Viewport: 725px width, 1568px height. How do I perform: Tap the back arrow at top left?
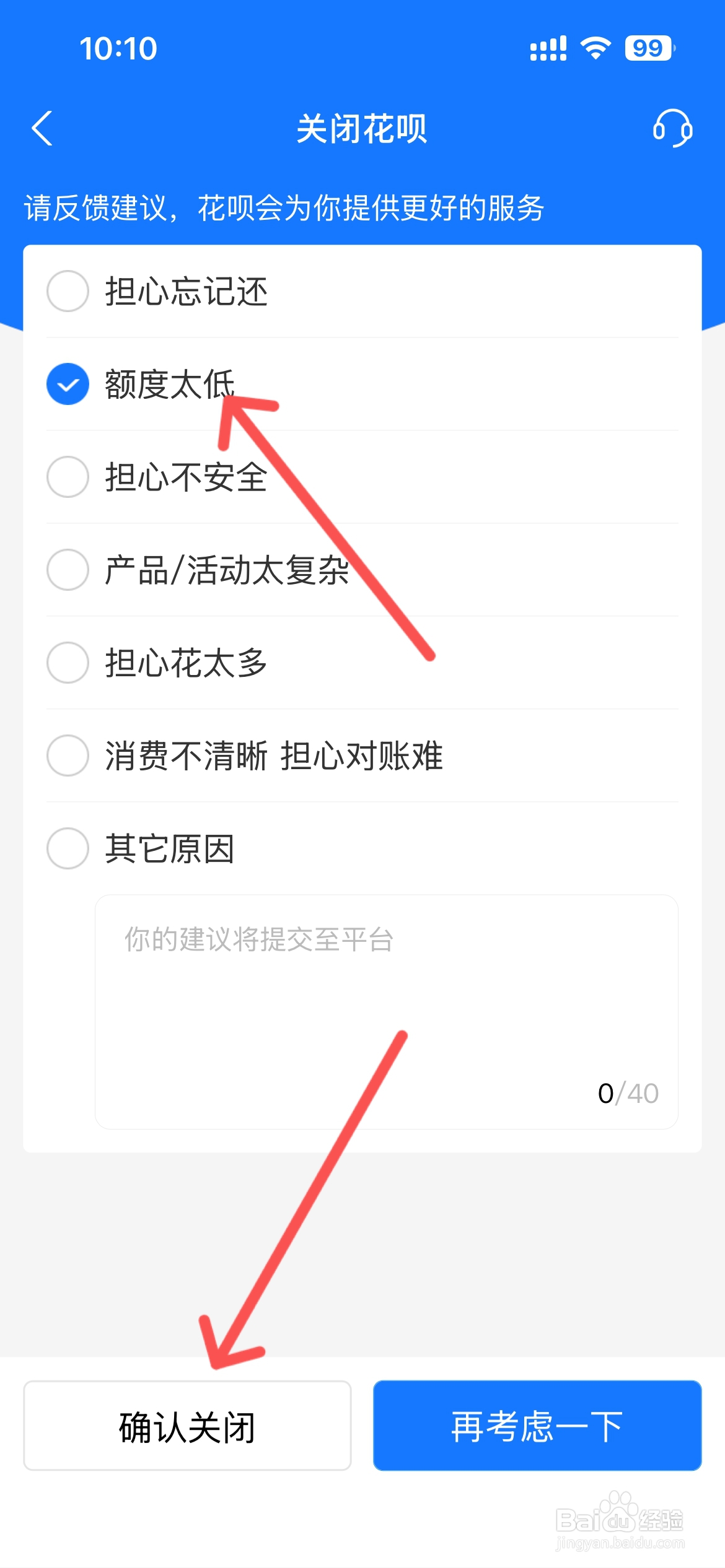point(42,129)
